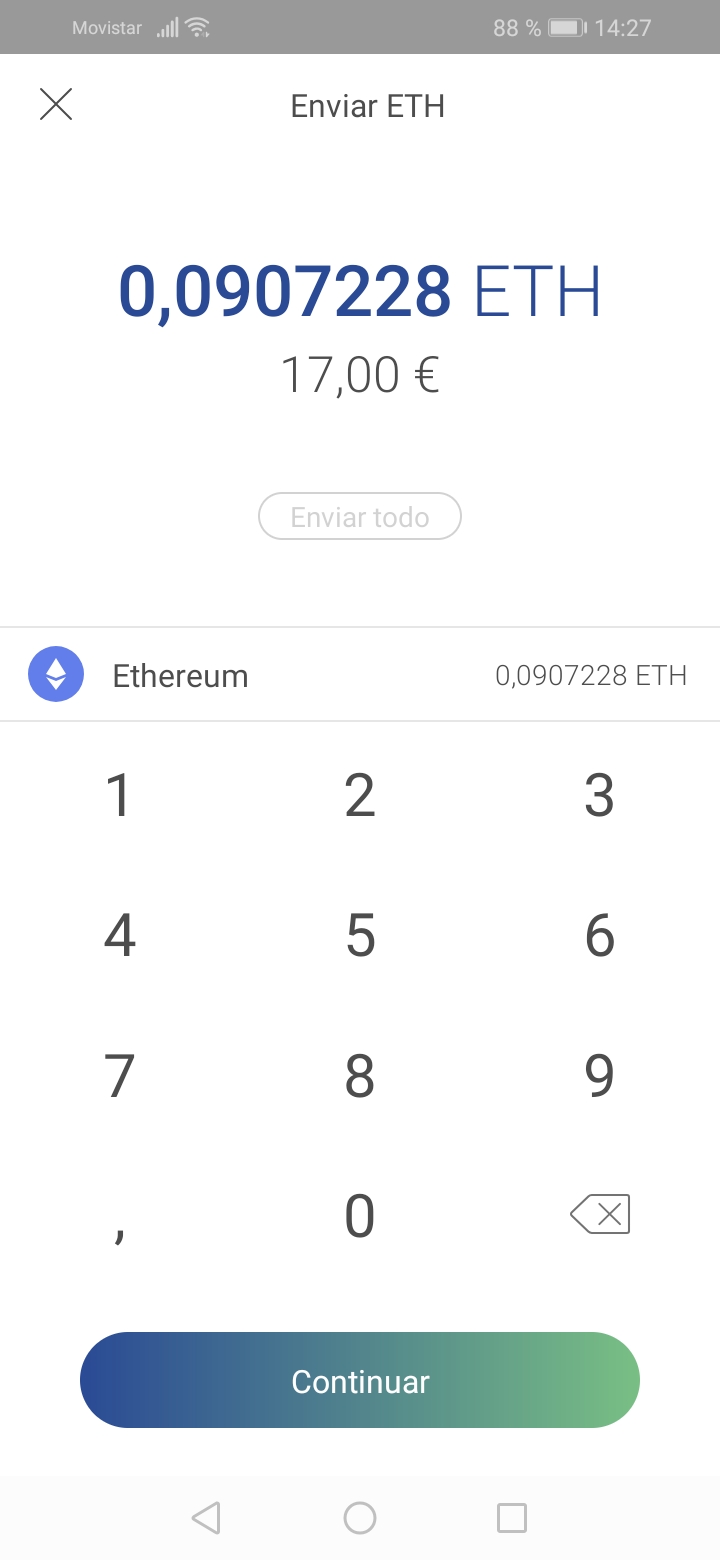Enter digit 1 on the keypad
This screenshot has width=720, height=1560.
pyautogui.click(x=119, y=796)
